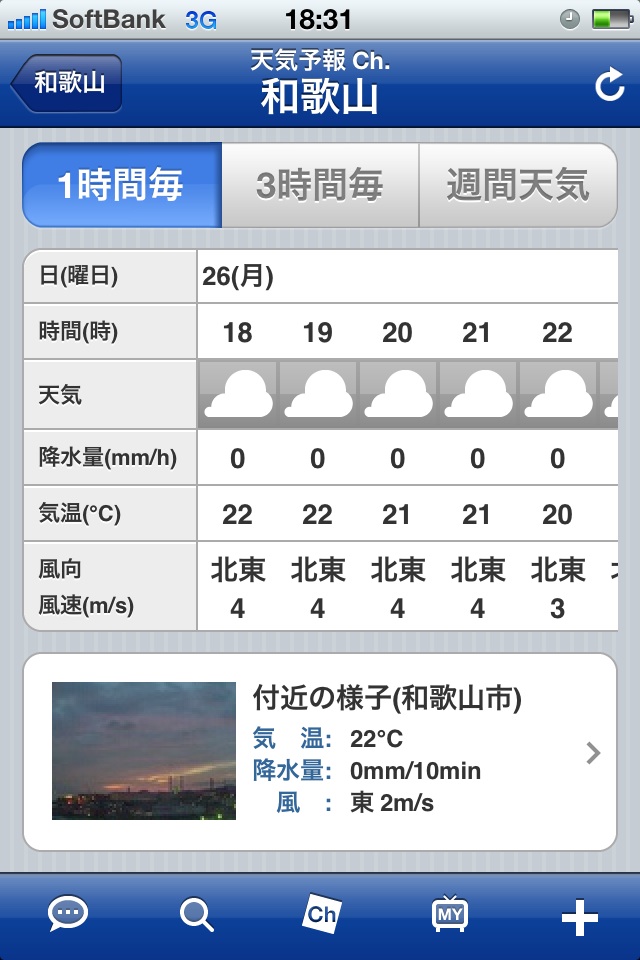The height and width of the screenshot is (960, 640).
Task: Refresh the weather forecast
Action: [609, 86]
